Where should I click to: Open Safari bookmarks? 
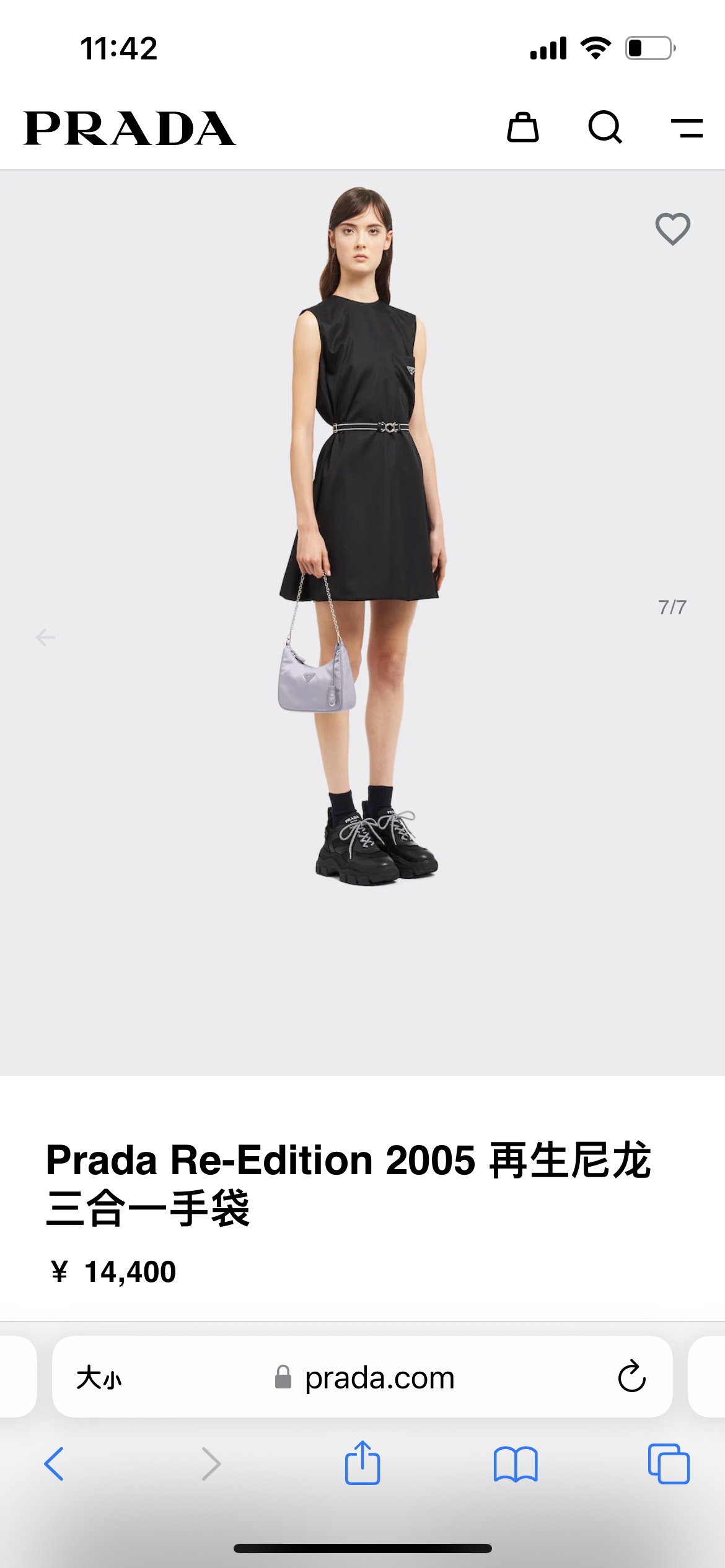[516, 1464]
